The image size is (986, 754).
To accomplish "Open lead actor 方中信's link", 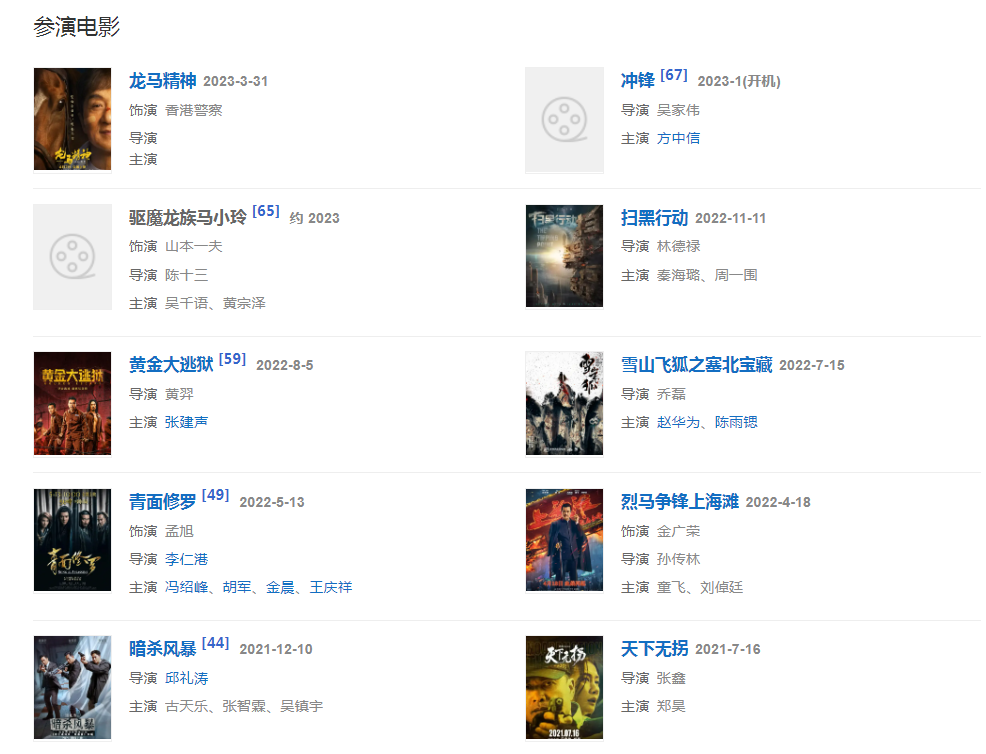I will click(x=678, y=138).
